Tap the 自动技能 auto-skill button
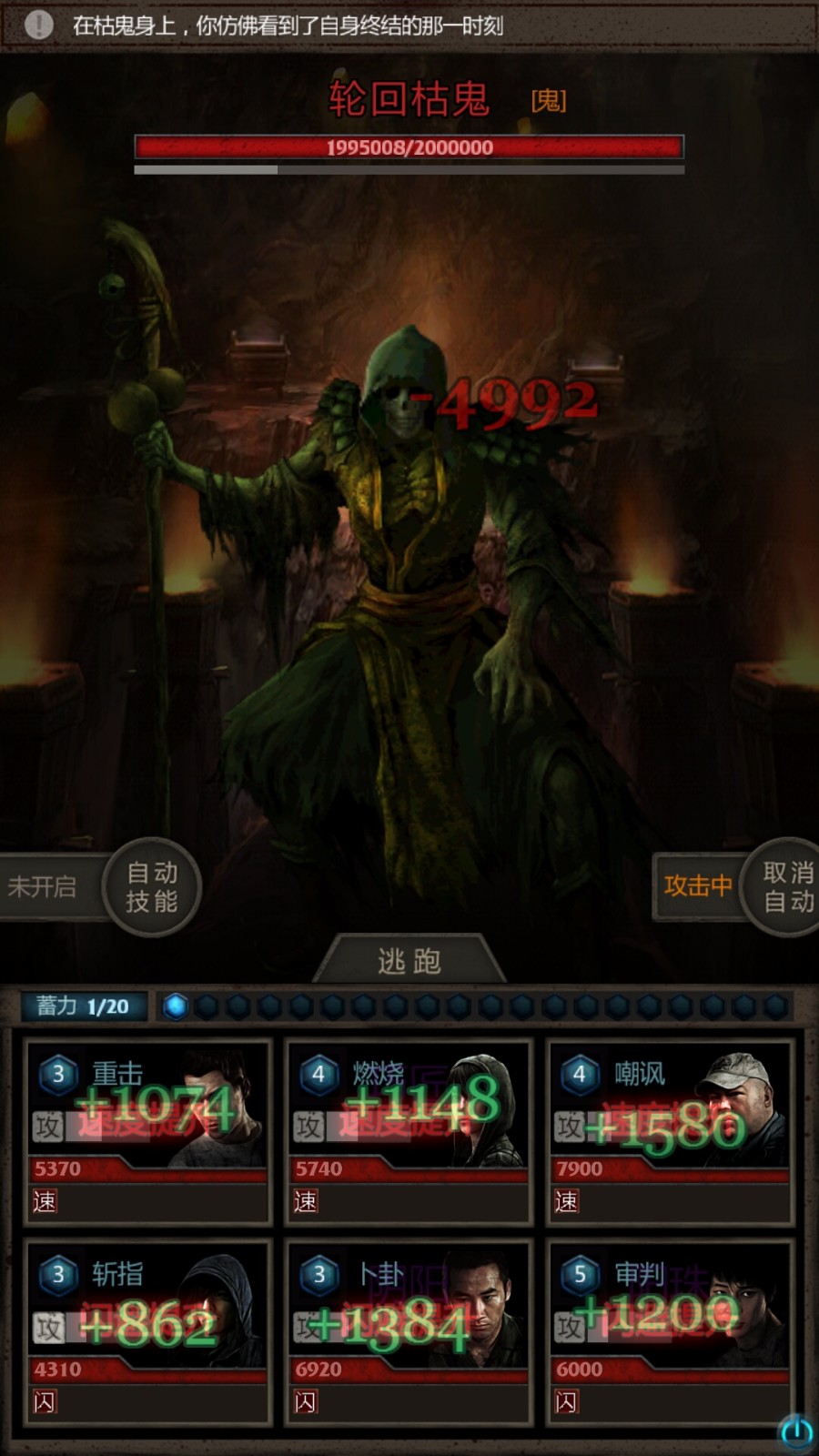The width and height of the screenshot is (819, 1456). (151, 887)
